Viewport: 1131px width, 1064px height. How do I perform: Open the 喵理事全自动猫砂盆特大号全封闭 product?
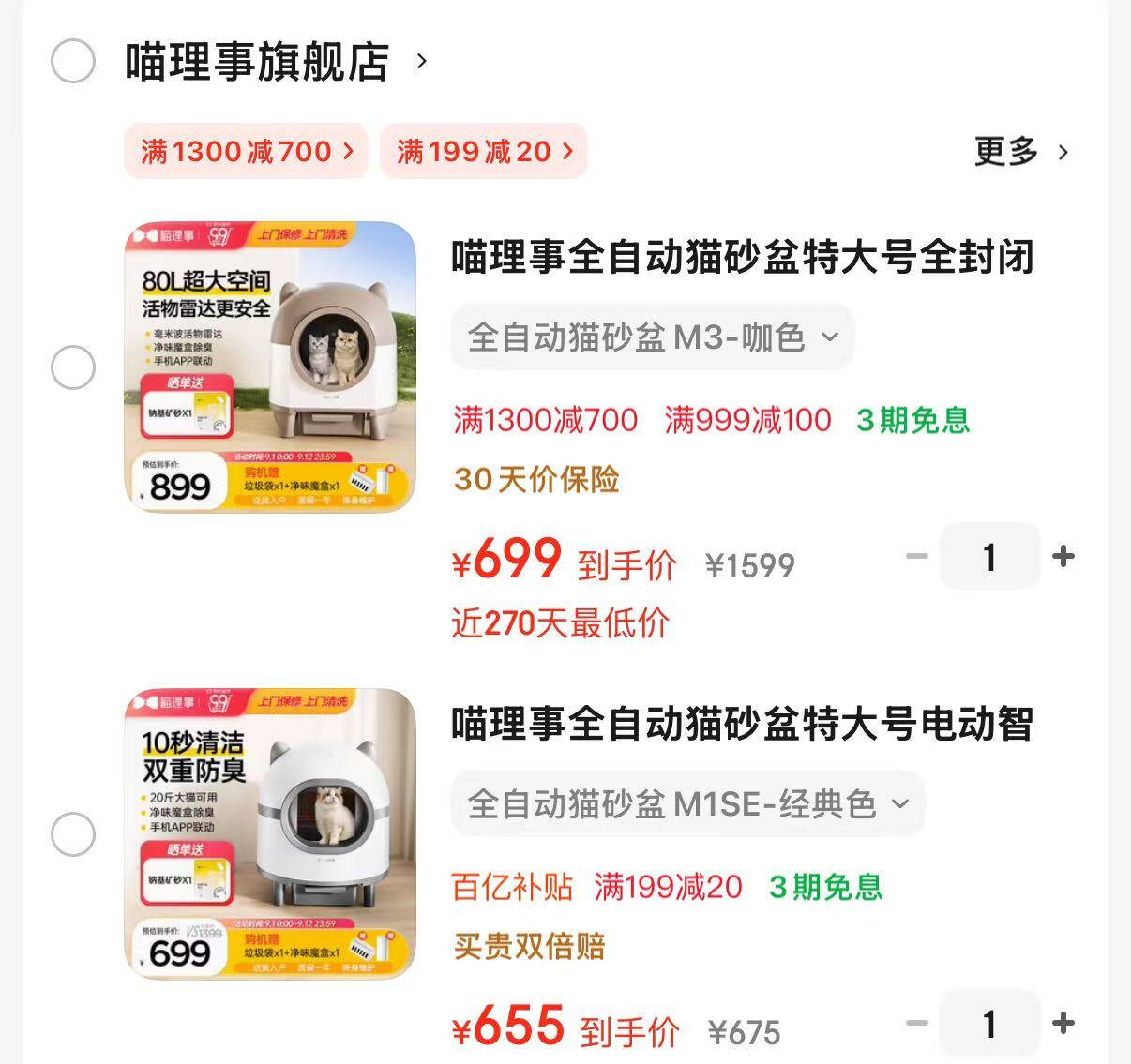click(x=742, y=257)
